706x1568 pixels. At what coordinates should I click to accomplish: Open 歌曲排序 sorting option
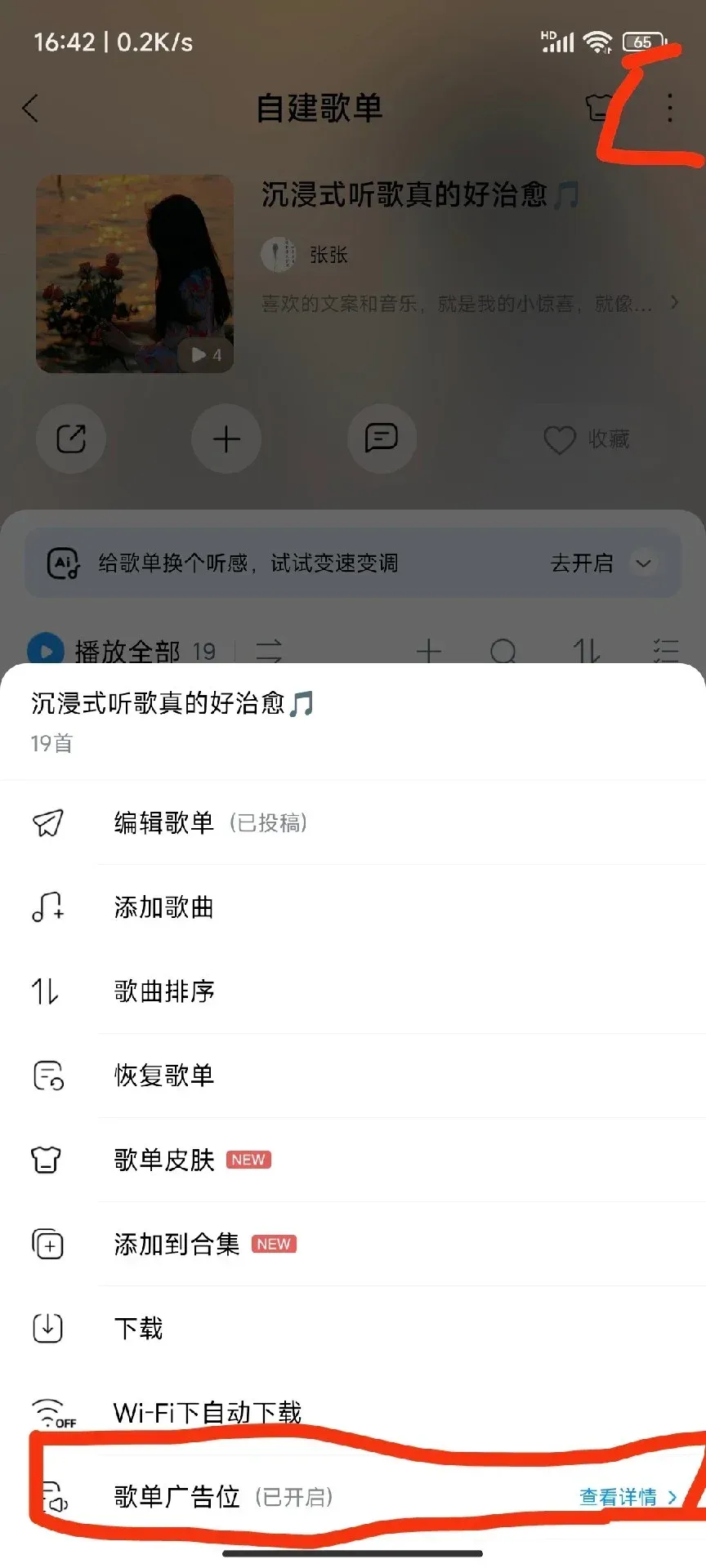click(x=164, y=991)
